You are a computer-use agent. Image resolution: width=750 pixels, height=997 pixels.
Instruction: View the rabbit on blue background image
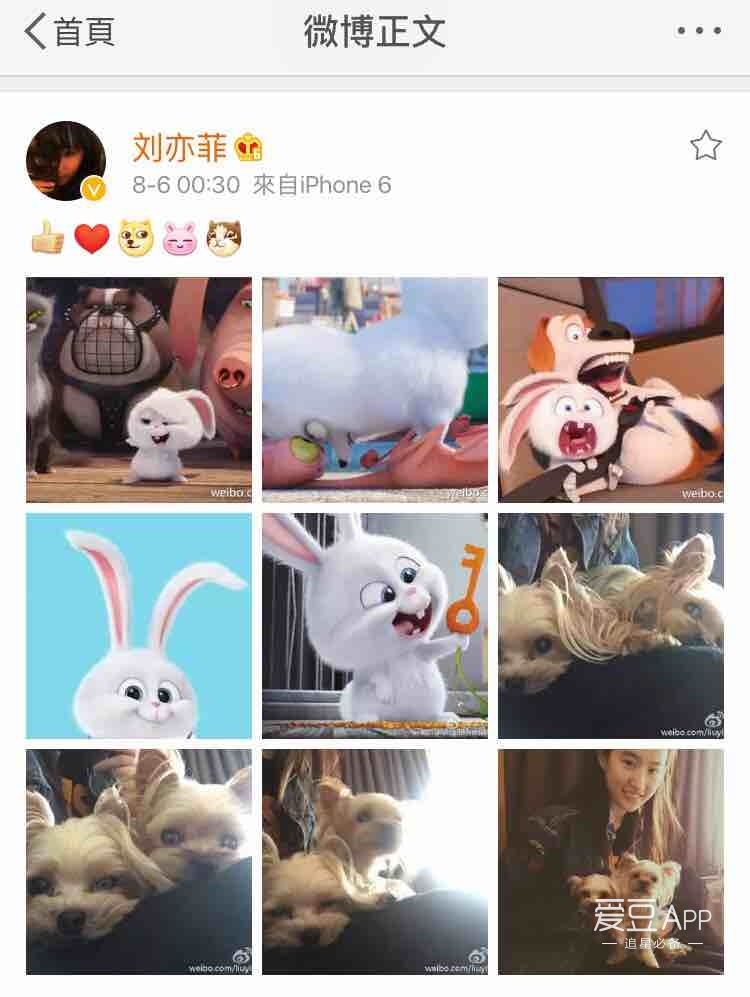139,626
